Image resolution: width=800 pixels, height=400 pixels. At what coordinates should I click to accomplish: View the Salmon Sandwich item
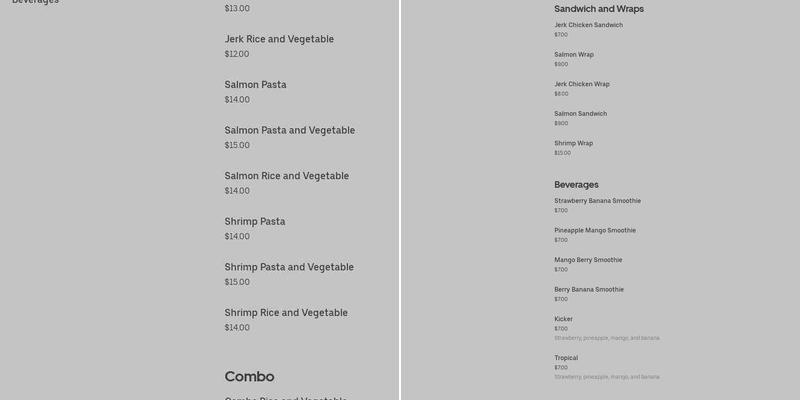click(x=580, y=114)
